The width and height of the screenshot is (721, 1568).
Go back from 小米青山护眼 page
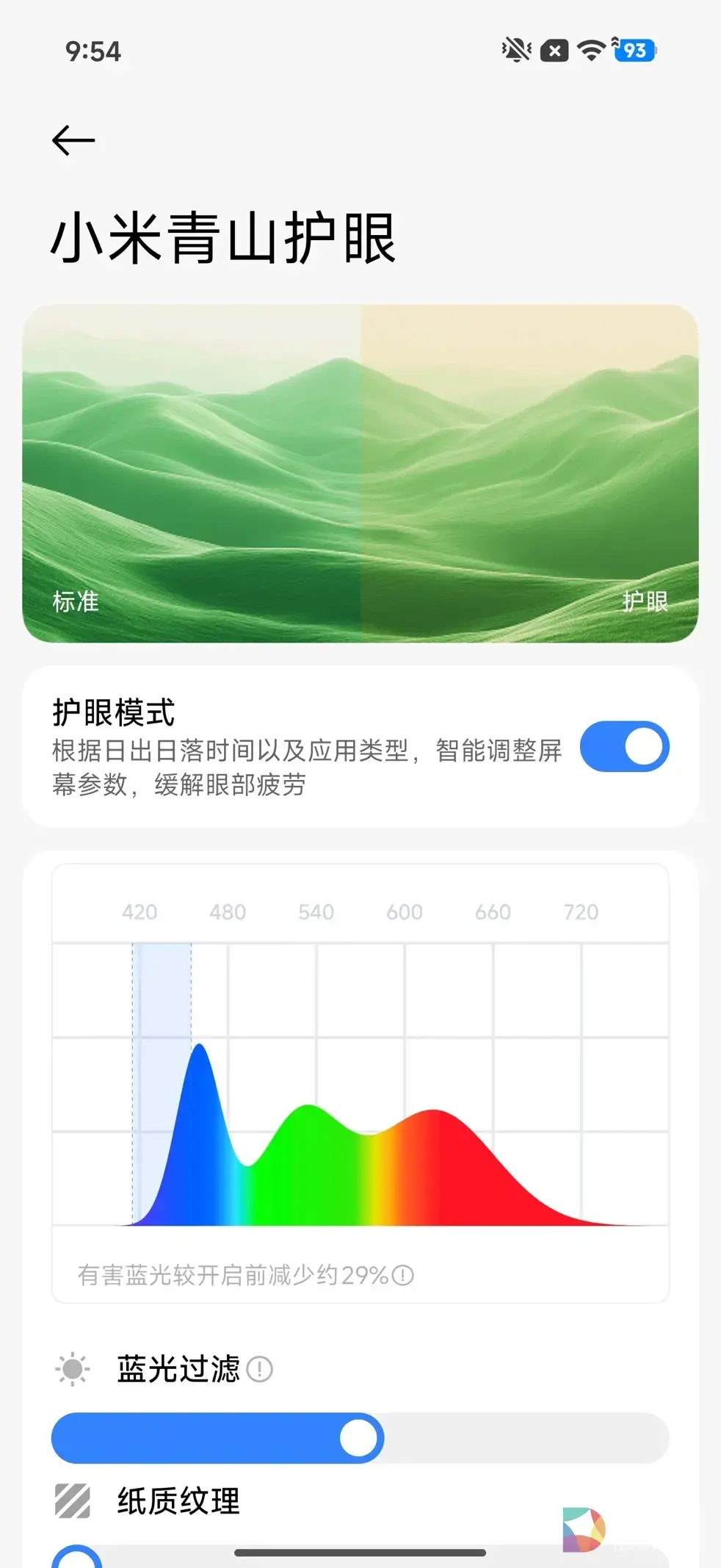(x=73, y=140)
